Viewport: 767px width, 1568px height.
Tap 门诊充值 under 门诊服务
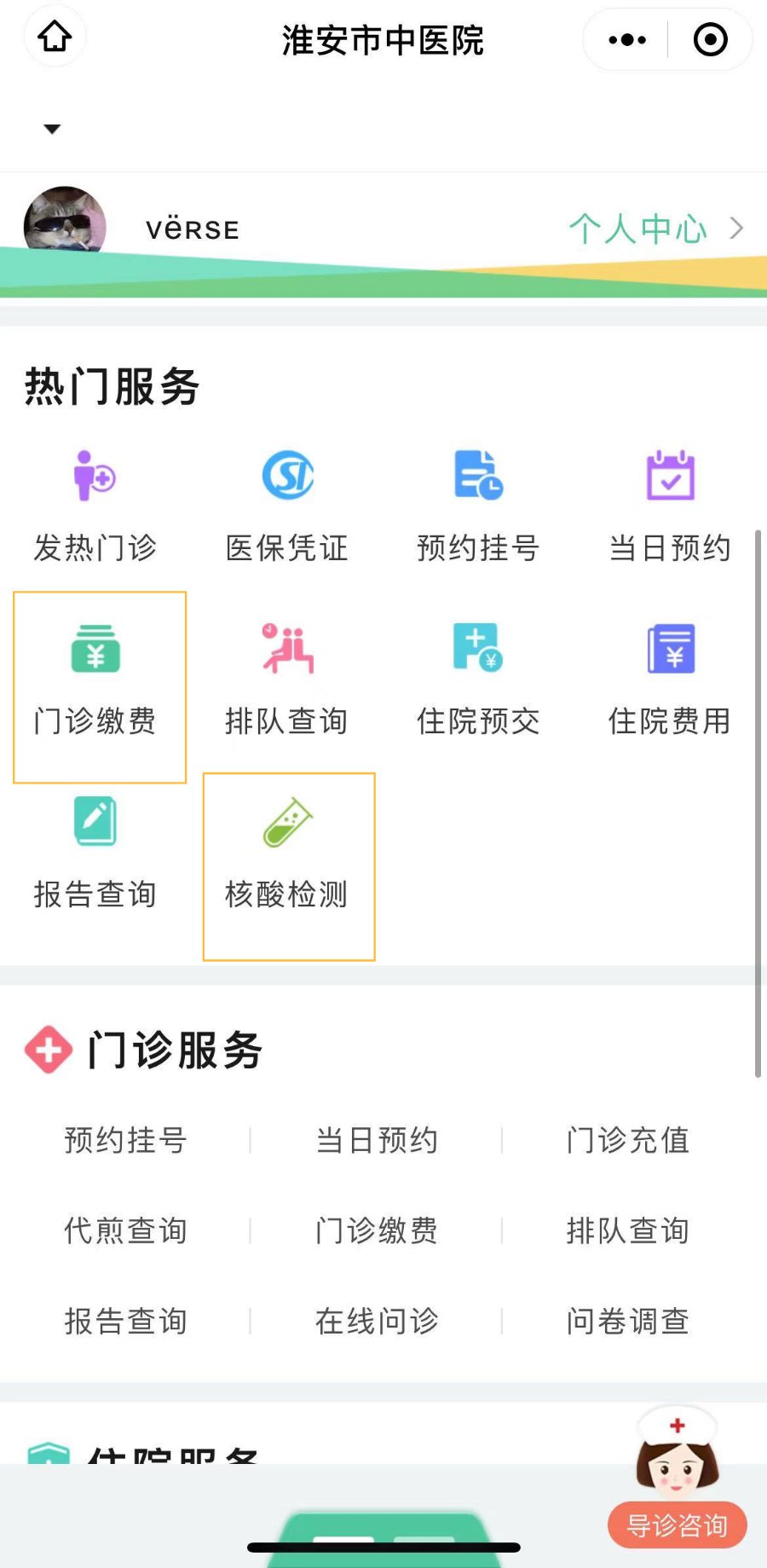628,1140
